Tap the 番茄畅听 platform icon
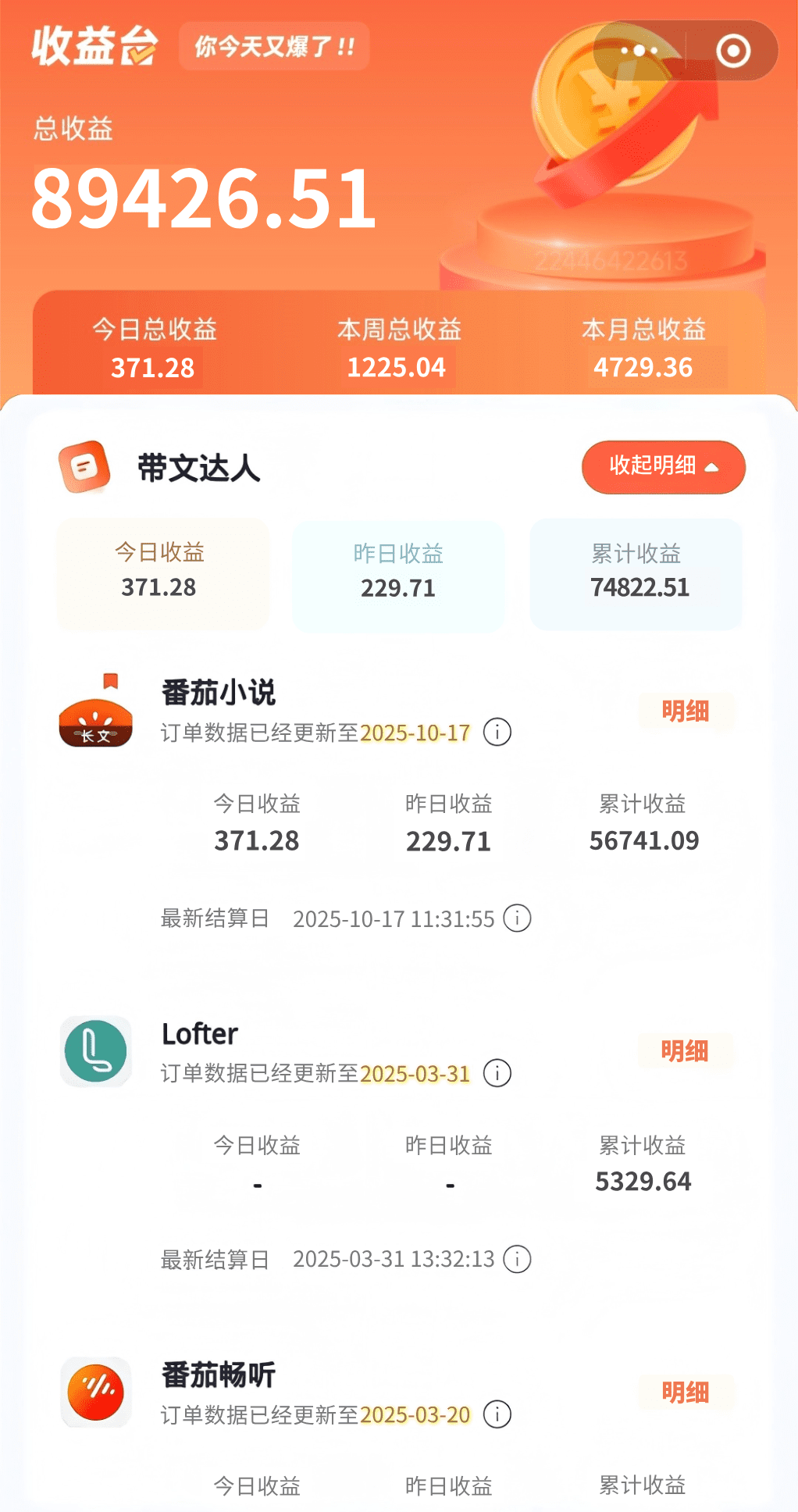This screenshot has width=798, height=1512. point(95,1393)
